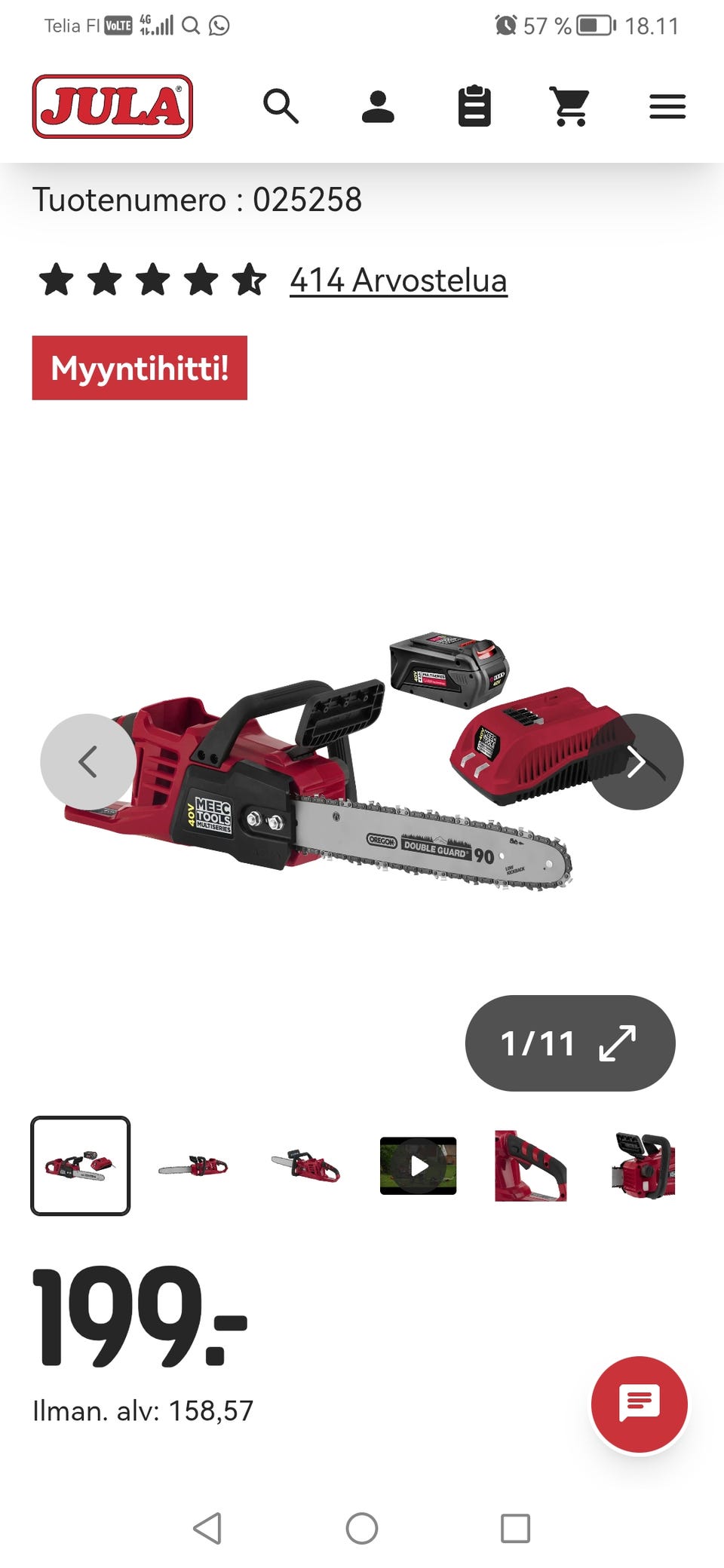Viewport: 724px width, 1568px height.
Task: Open the chat support bubble
Action: 640,1404
